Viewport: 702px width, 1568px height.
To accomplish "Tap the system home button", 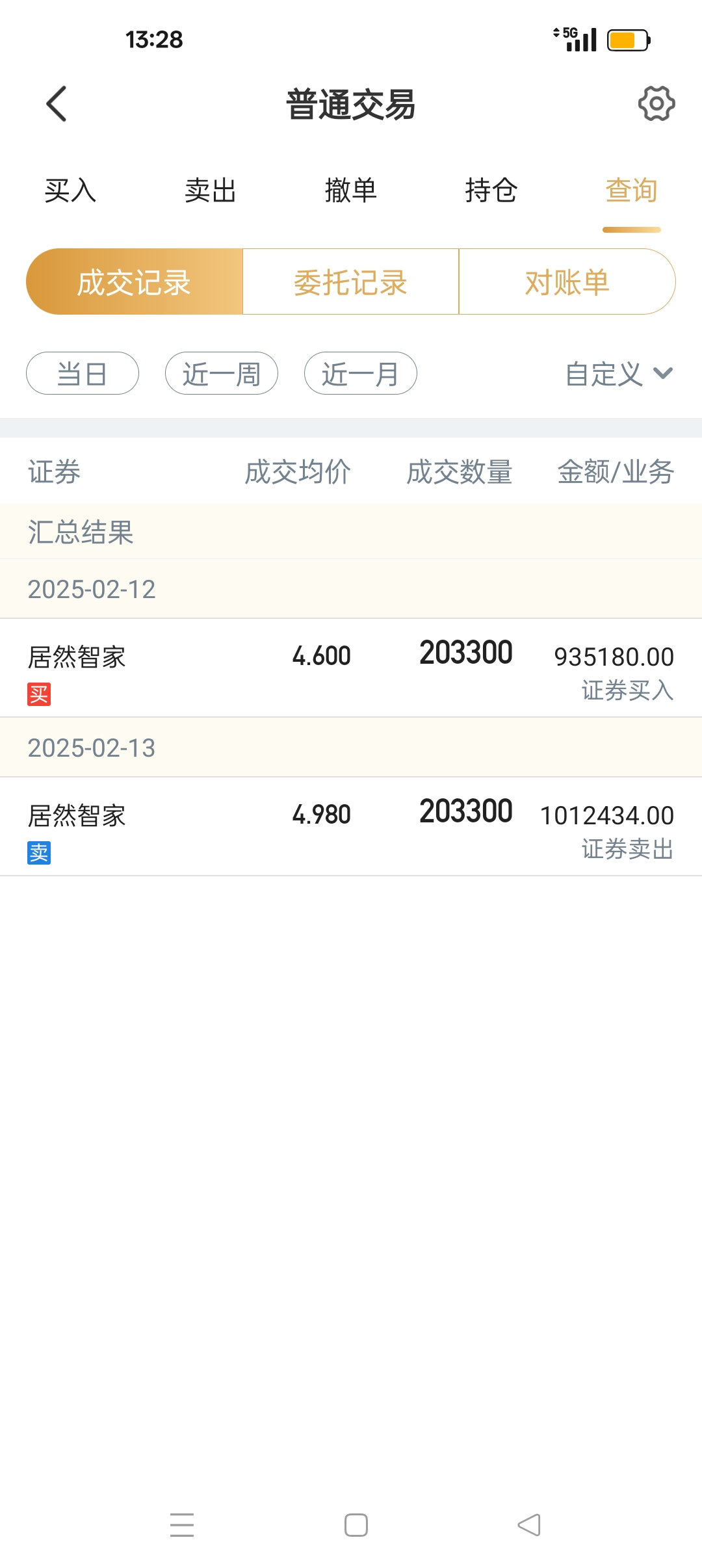I will point(356,1525).
